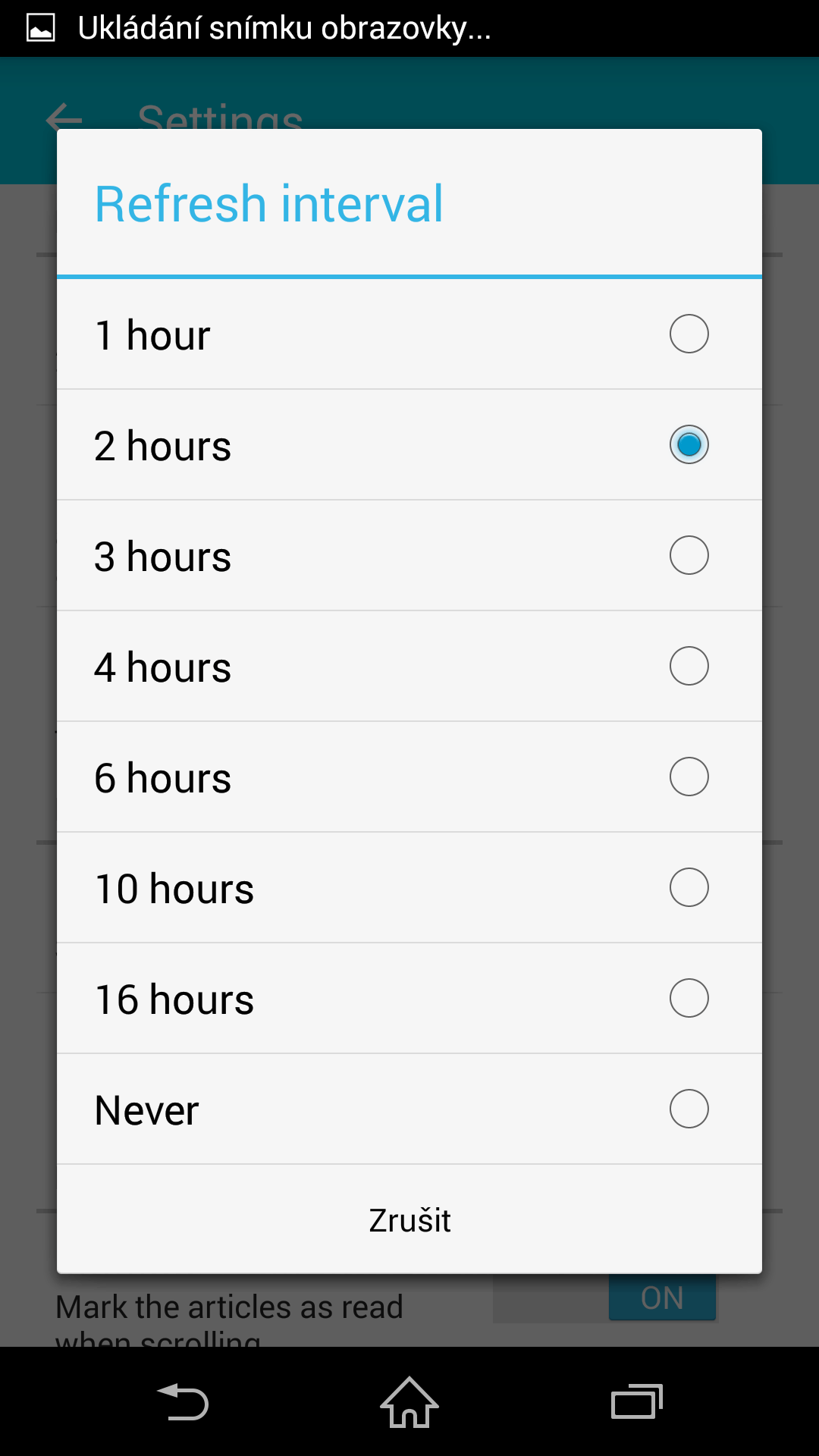Go to the home screen
This screenshot has height=1456, width=819.
[x=409, y=1401]
